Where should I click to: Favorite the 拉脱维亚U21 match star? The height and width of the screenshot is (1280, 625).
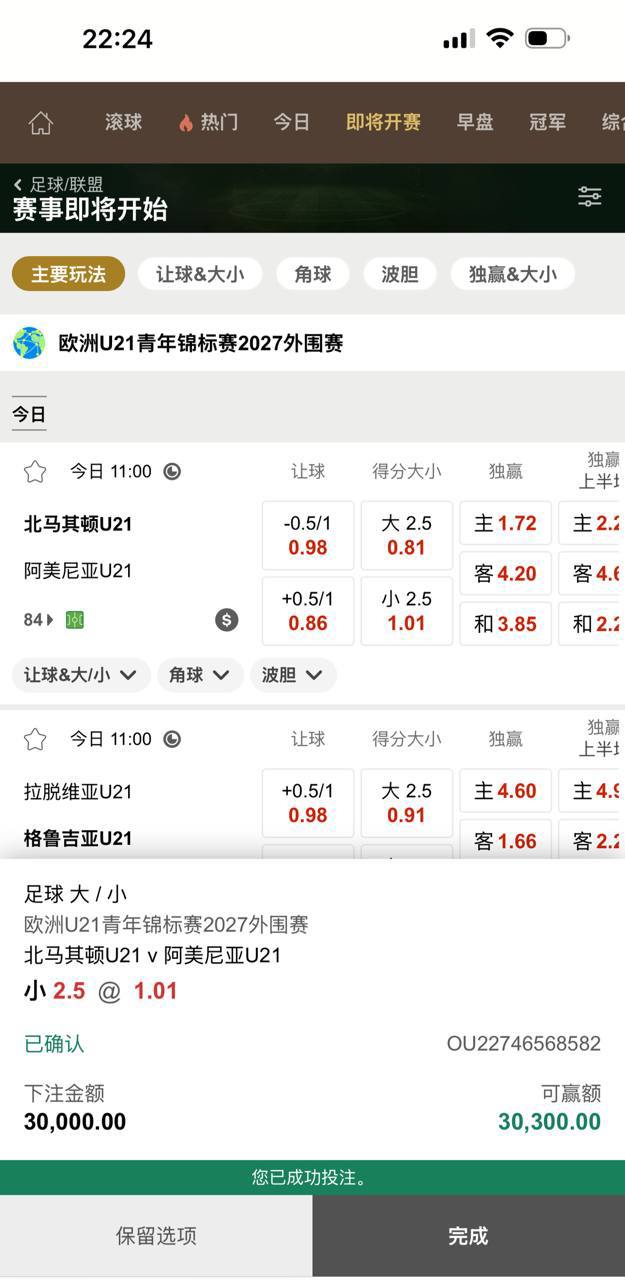pyautogui.click(x=35, y=739)
